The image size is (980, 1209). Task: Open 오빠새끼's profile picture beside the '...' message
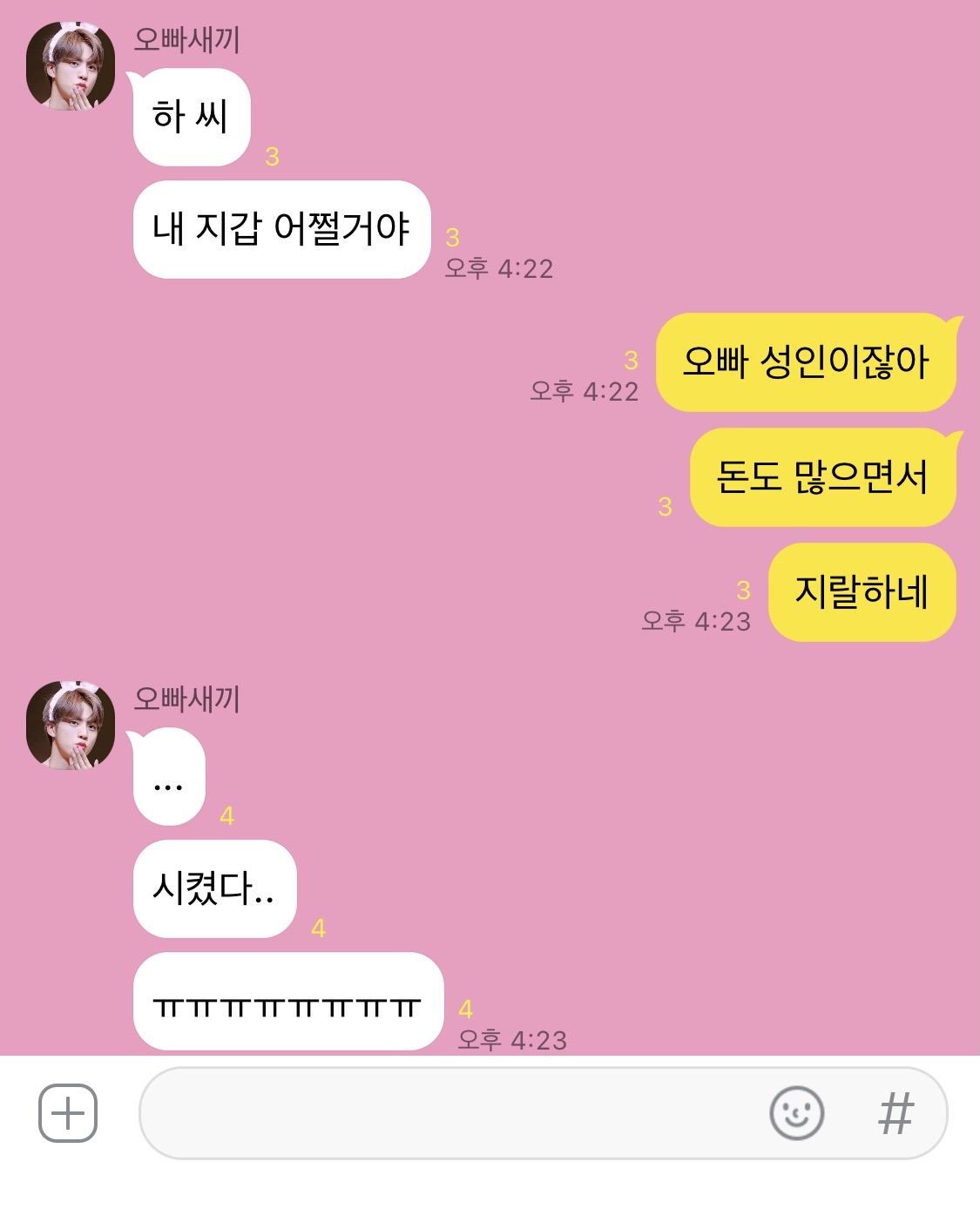tap(71, 726)
